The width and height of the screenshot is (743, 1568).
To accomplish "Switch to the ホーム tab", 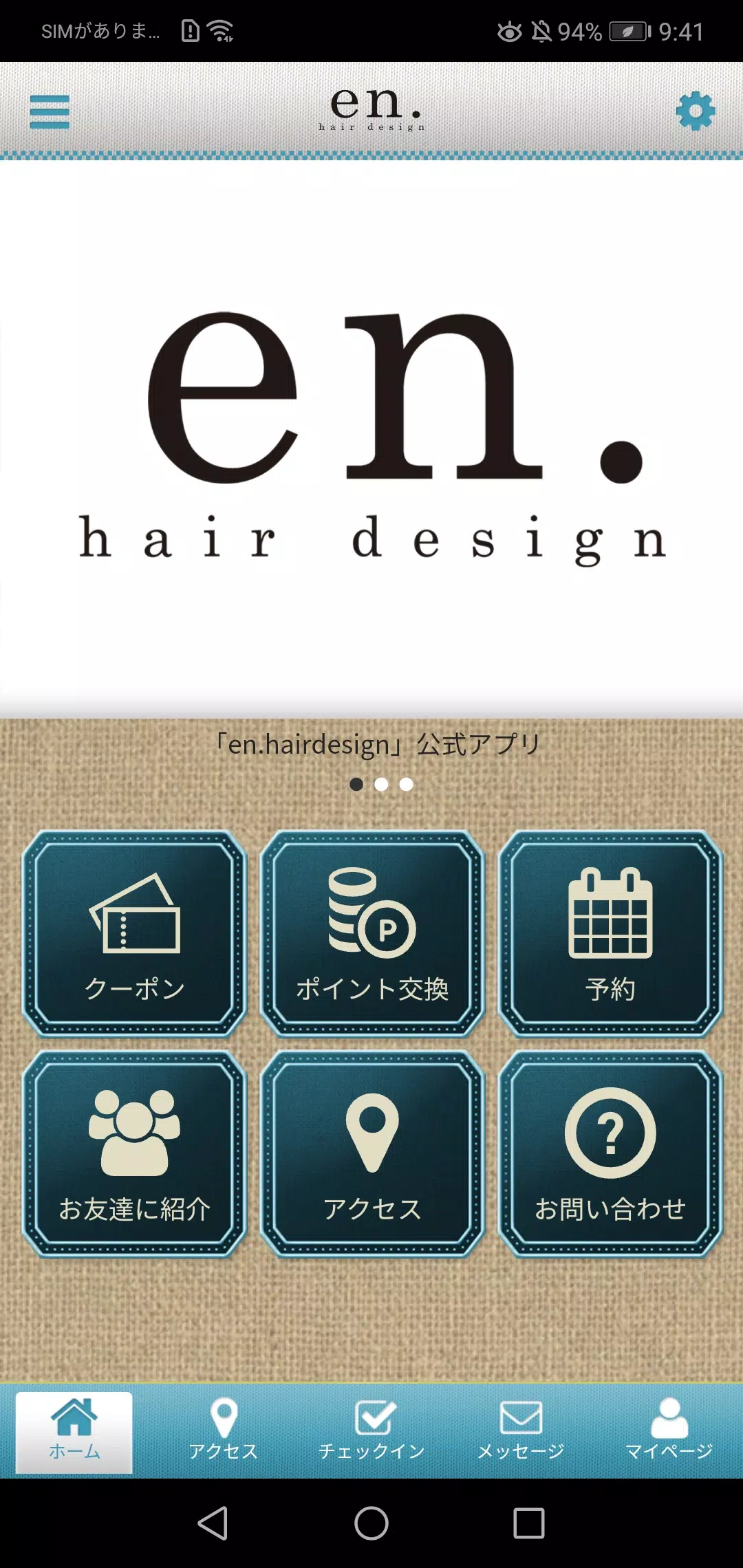I will click(74, 1432).
